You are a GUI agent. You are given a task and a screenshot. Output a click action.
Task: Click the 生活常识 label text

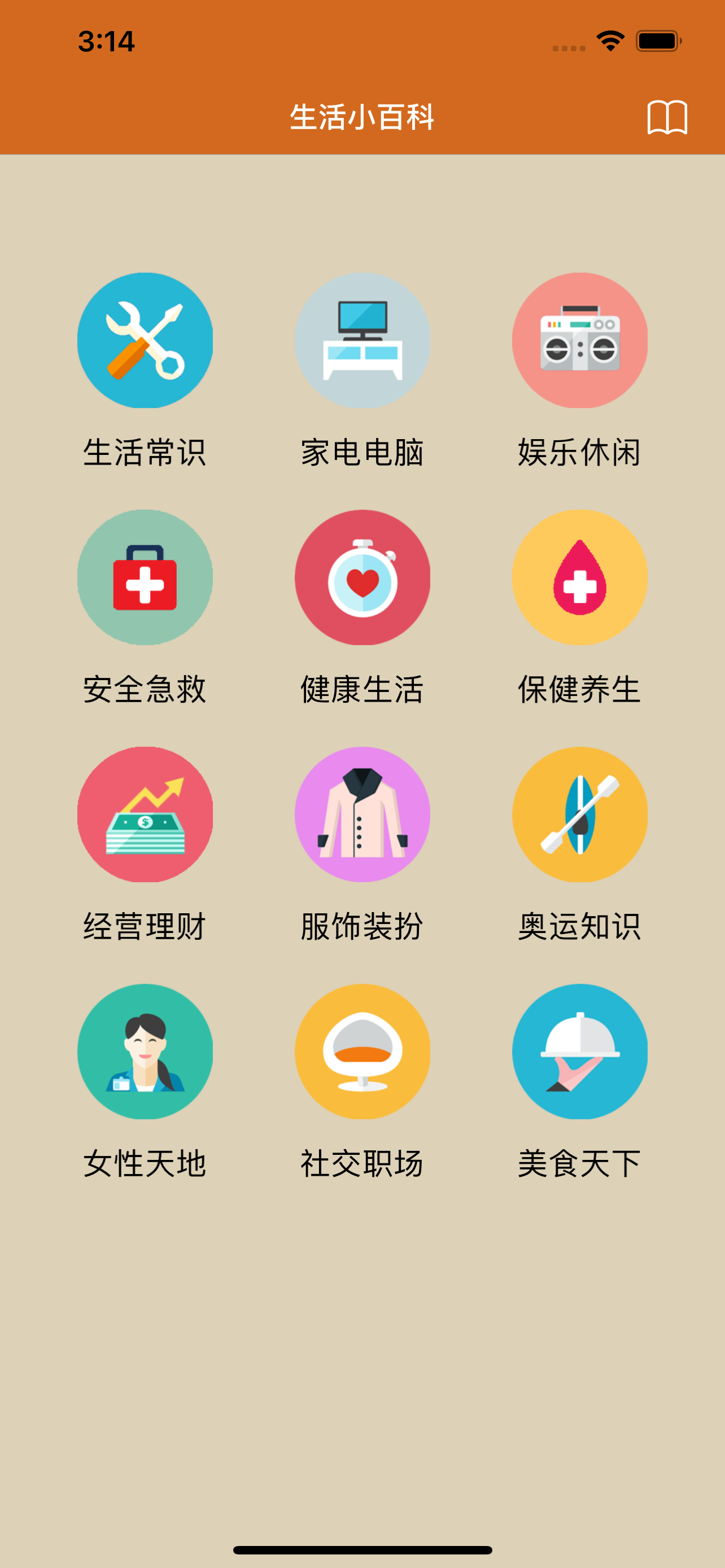pyautogui.click(x=145, y=452)
